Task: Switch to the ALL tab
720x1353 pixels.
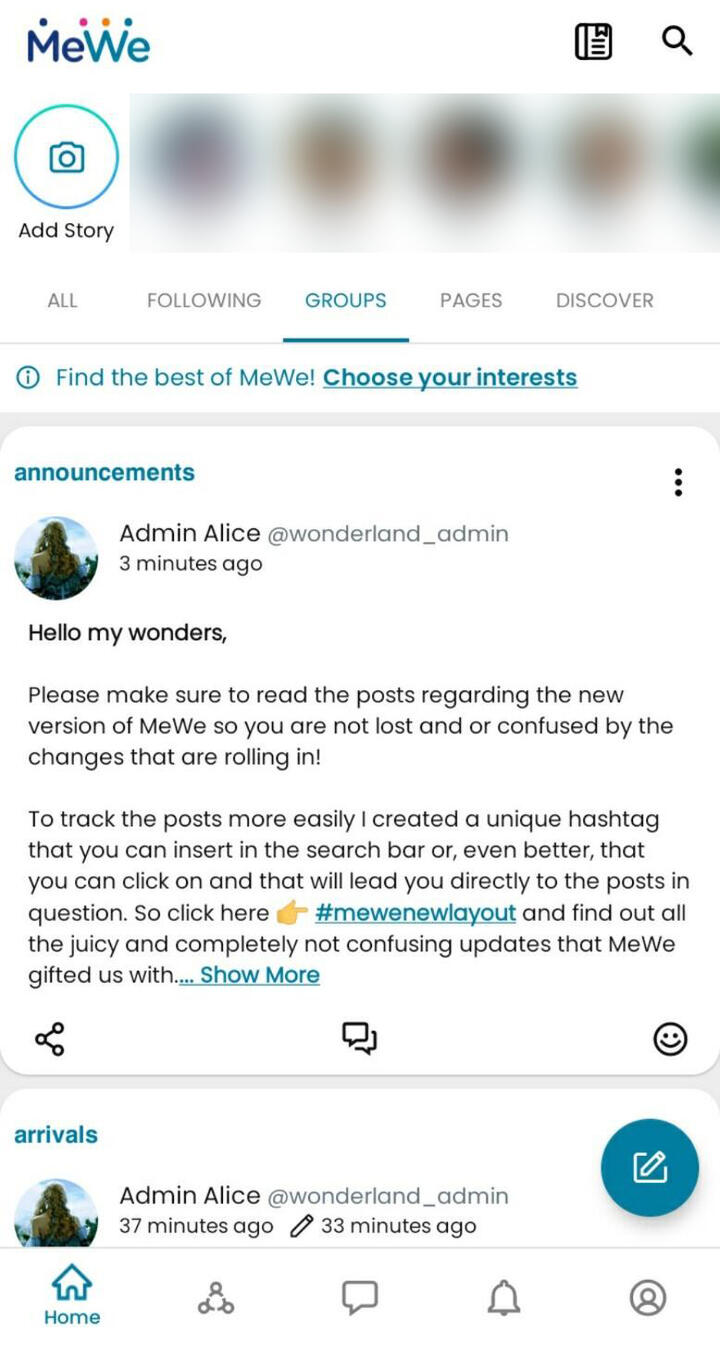Action: [x=62, y=300]
